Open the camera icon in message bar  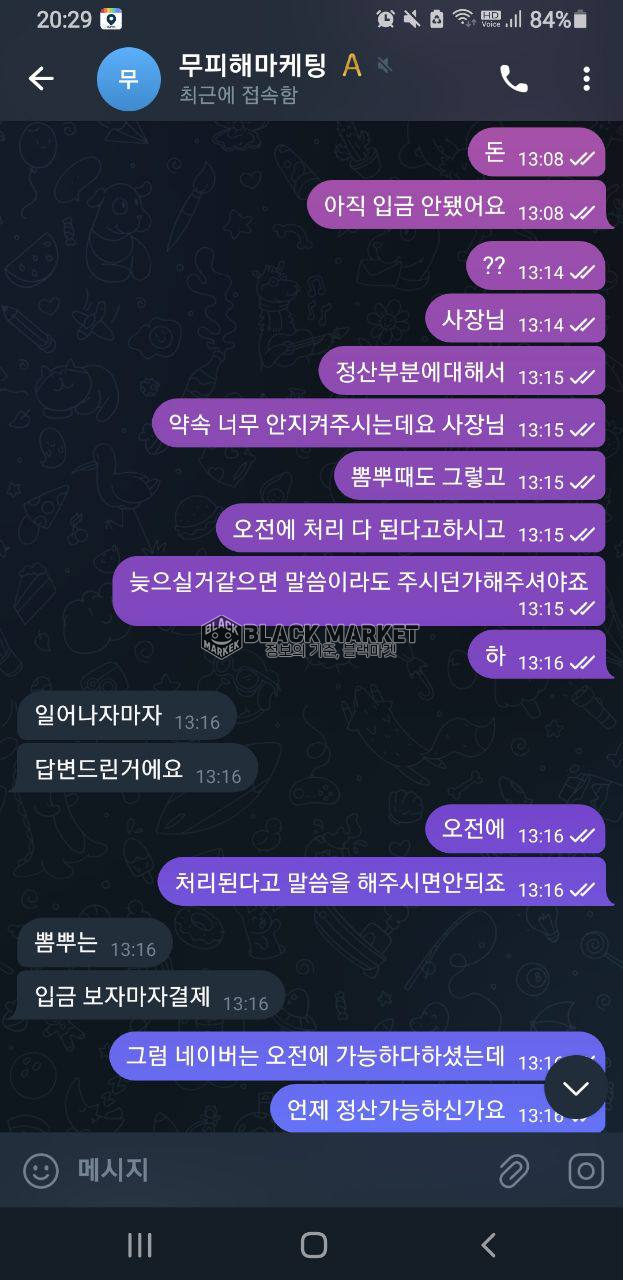(x=586, y=1170)
